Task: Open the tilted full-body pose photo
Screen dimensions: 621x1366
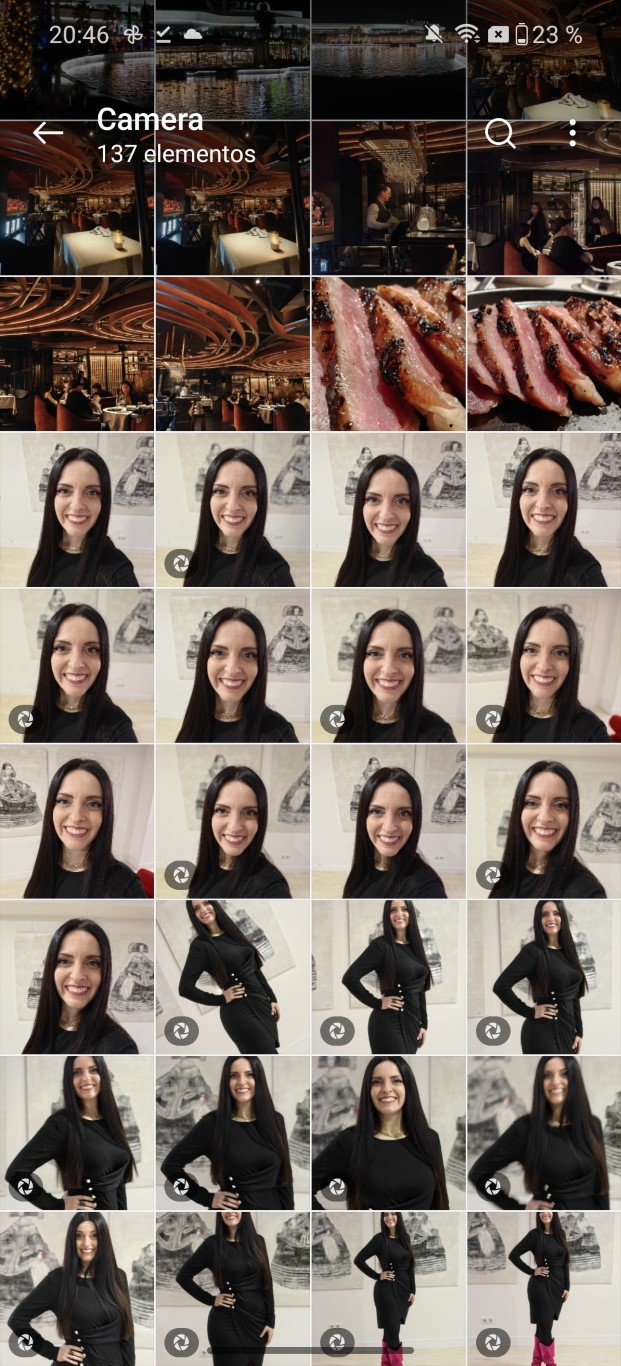Action: tap(232, 976)
